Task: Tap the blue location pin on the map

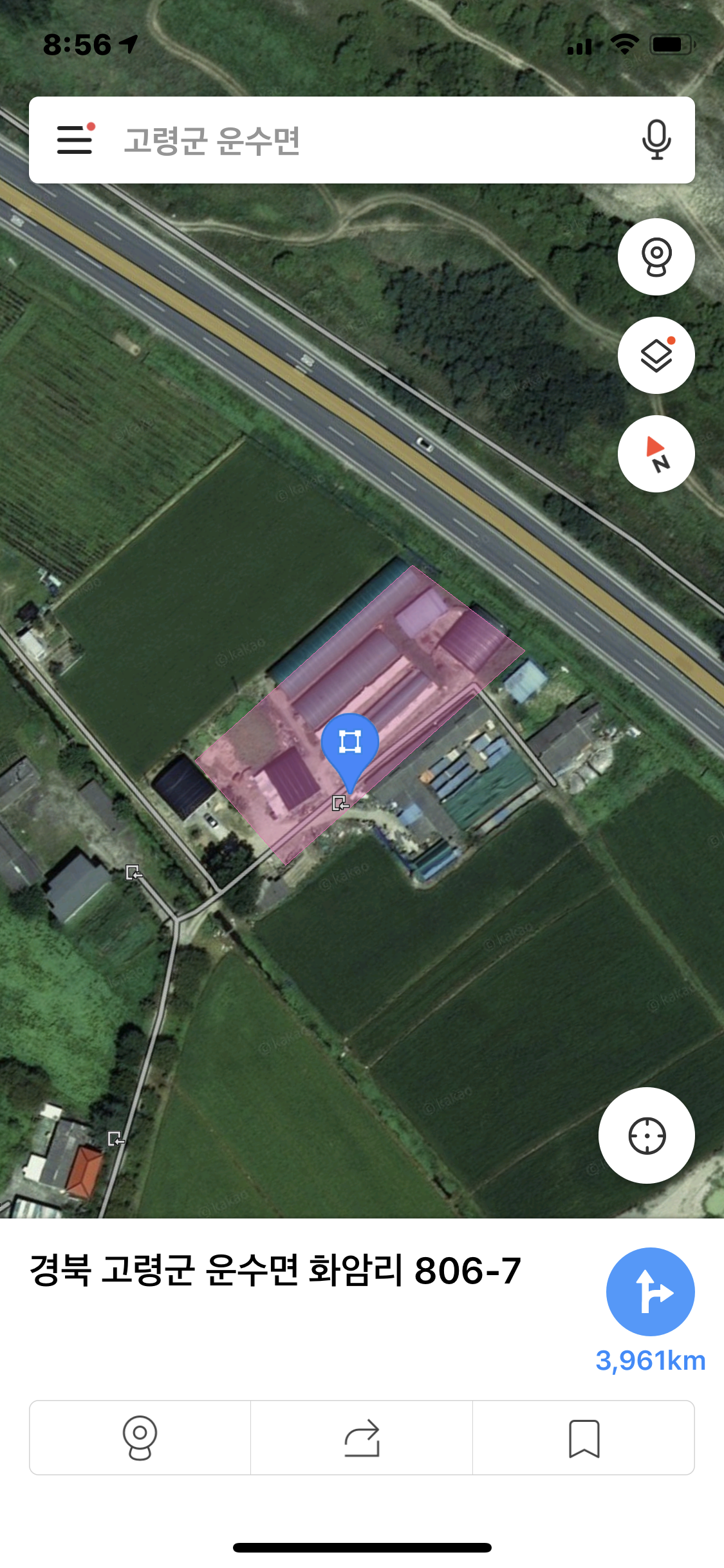Action: [x=349, y=745]
